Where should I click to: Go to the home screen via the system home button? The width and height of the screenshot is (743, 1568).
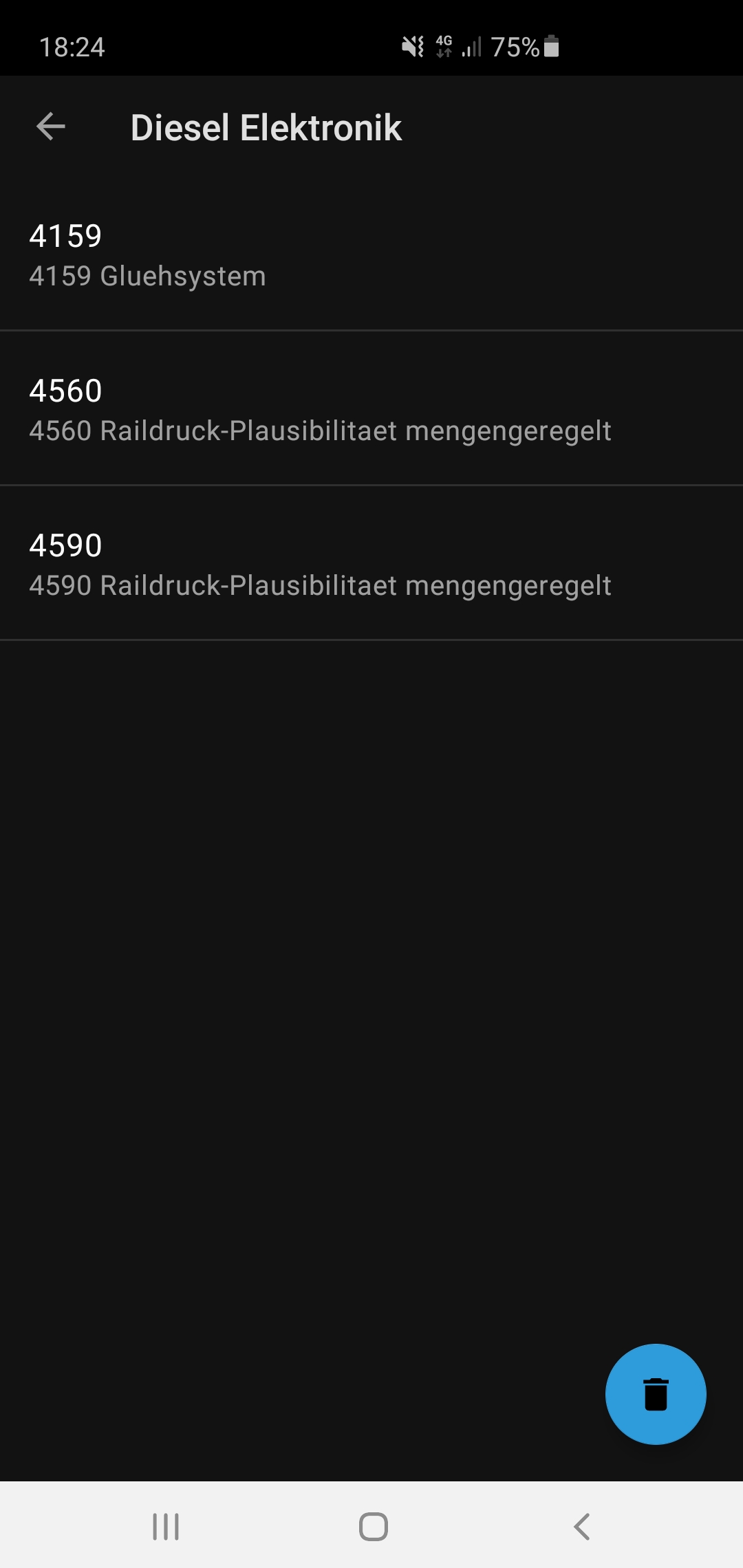373,1527
